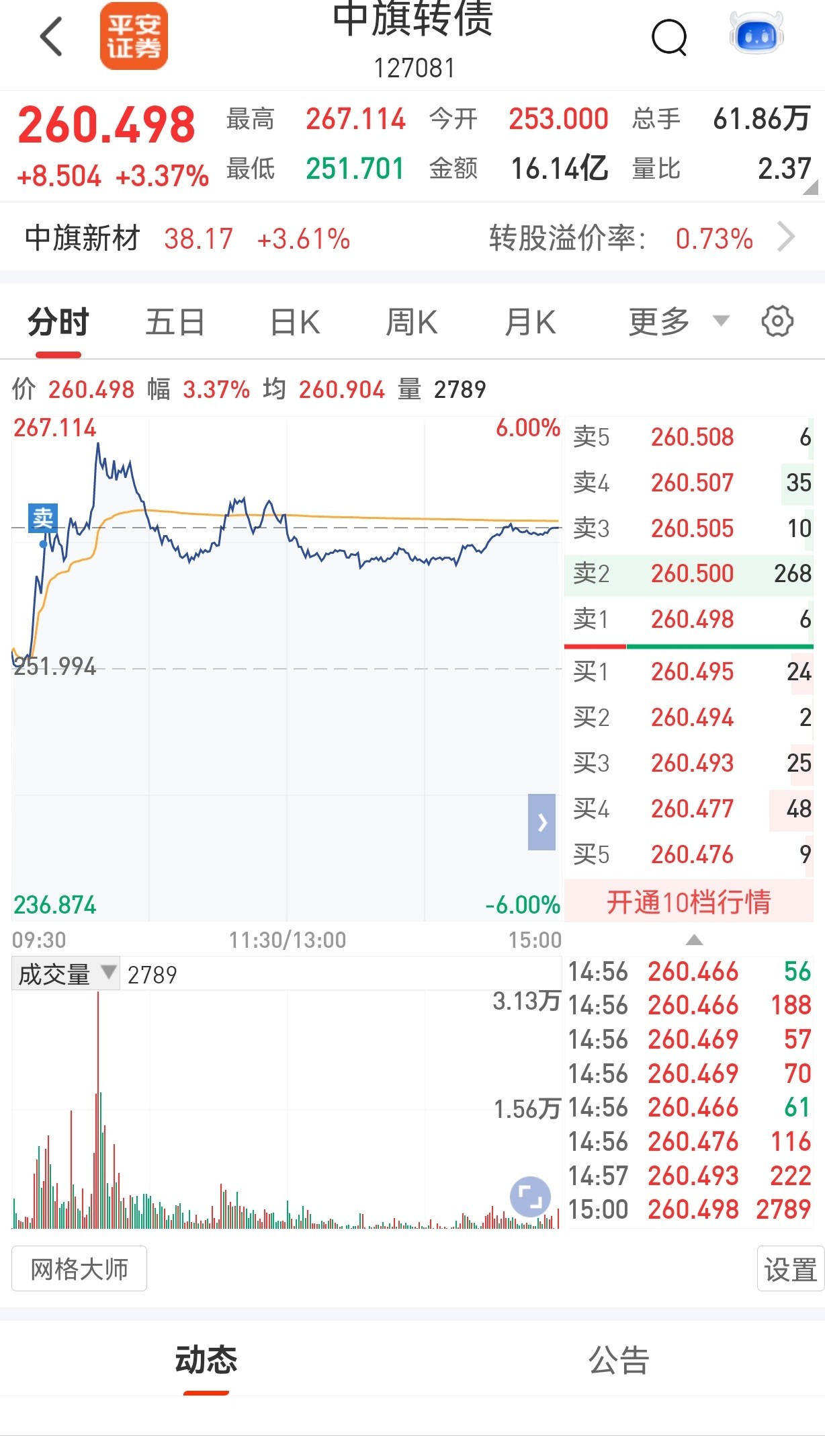Tap the 设置 button
This screenshot has height=1456, width=825.
pyautogui.click(x=790, y=1270)
